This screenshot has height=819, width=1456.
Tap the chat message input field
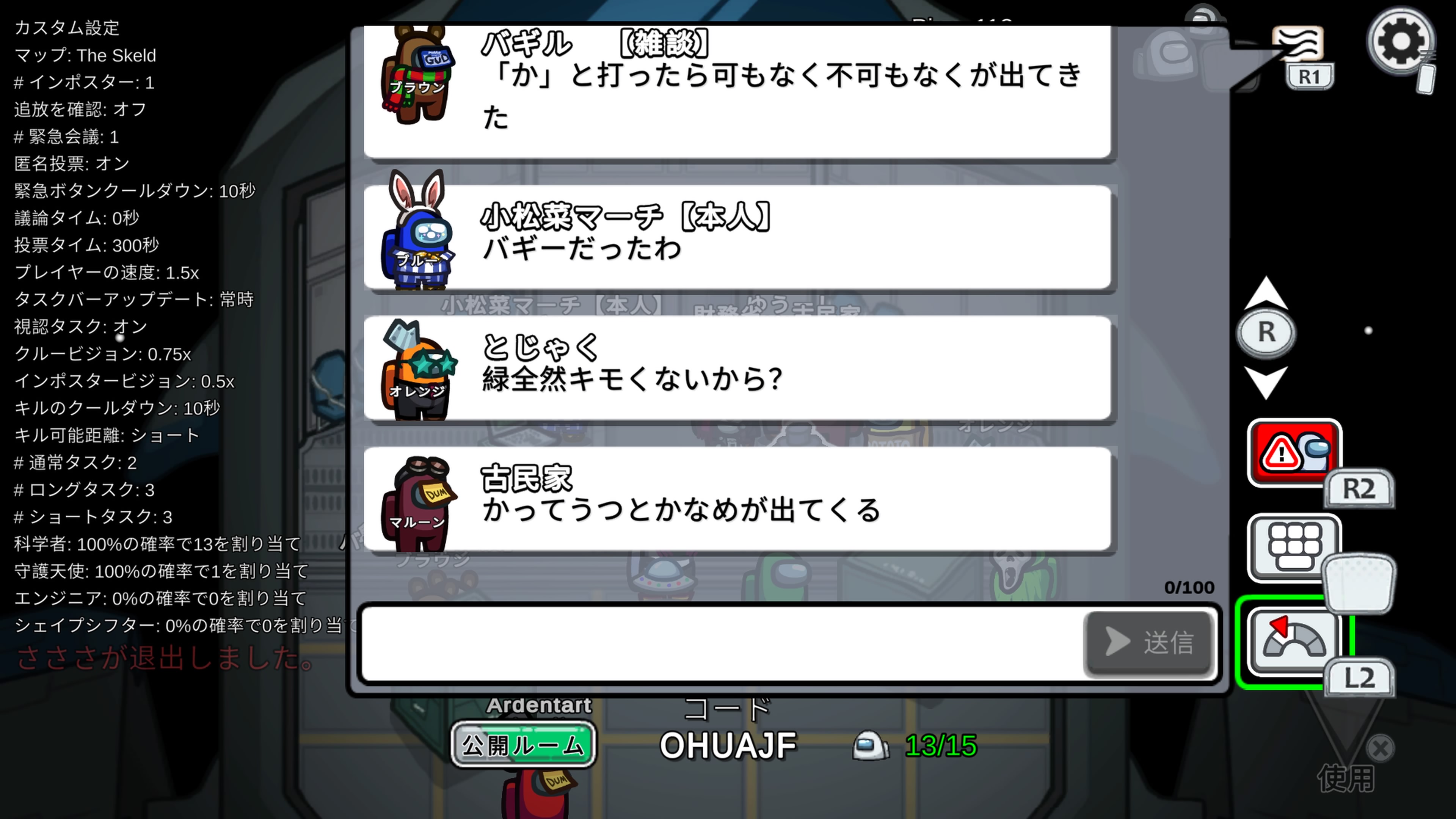click(721, 643)
